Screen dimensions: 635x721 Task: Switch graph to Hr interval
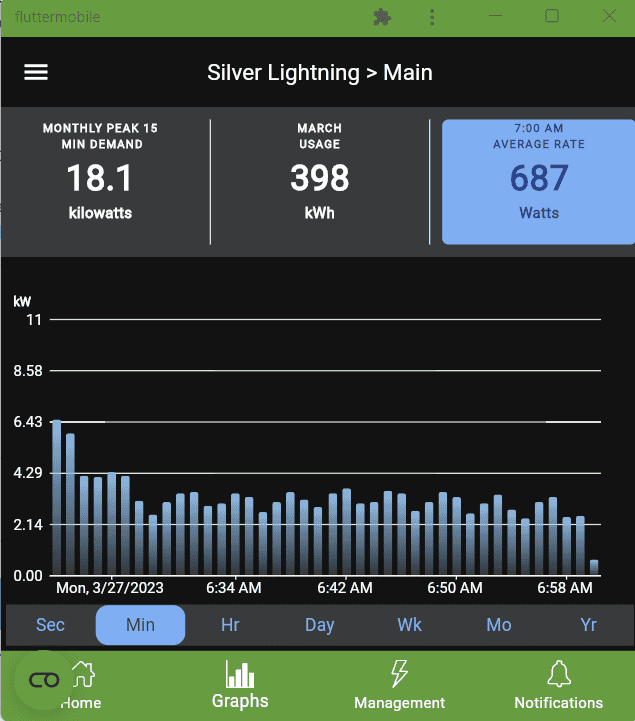230,625
